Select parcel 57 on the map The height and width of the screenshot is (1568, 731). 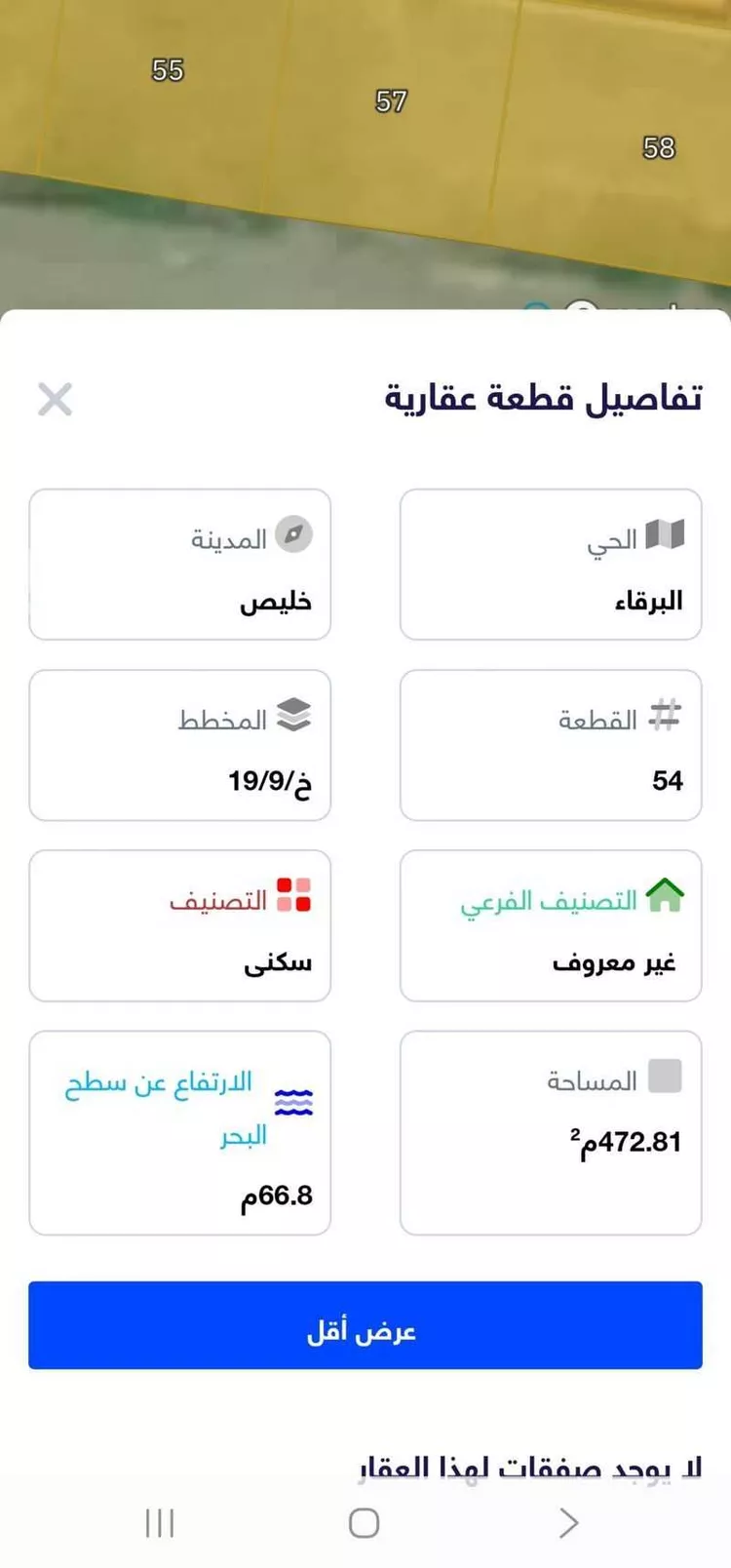click(x=393, y=101)
